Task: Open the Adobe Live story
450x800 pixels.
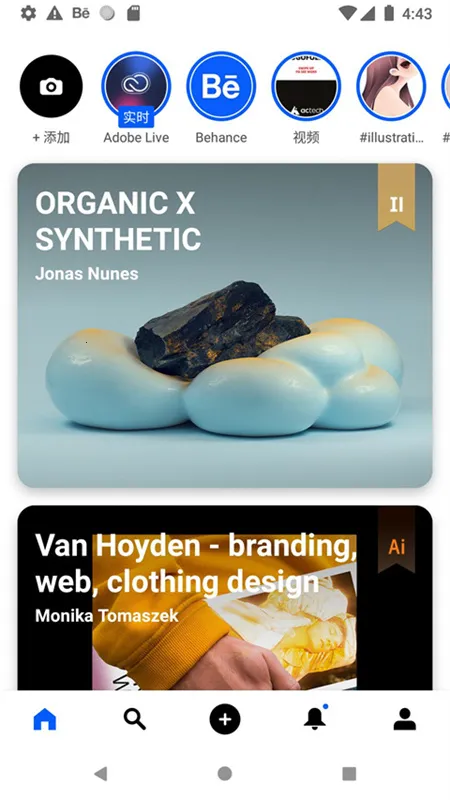Action: [136, 86]
